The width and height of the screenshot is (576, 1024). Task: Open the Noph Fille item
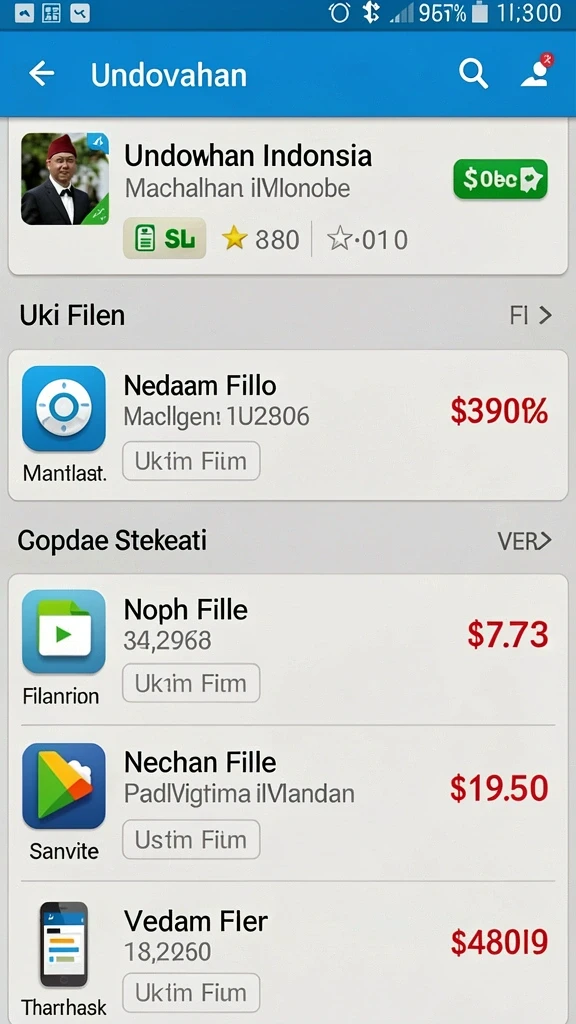click(288, 649)
